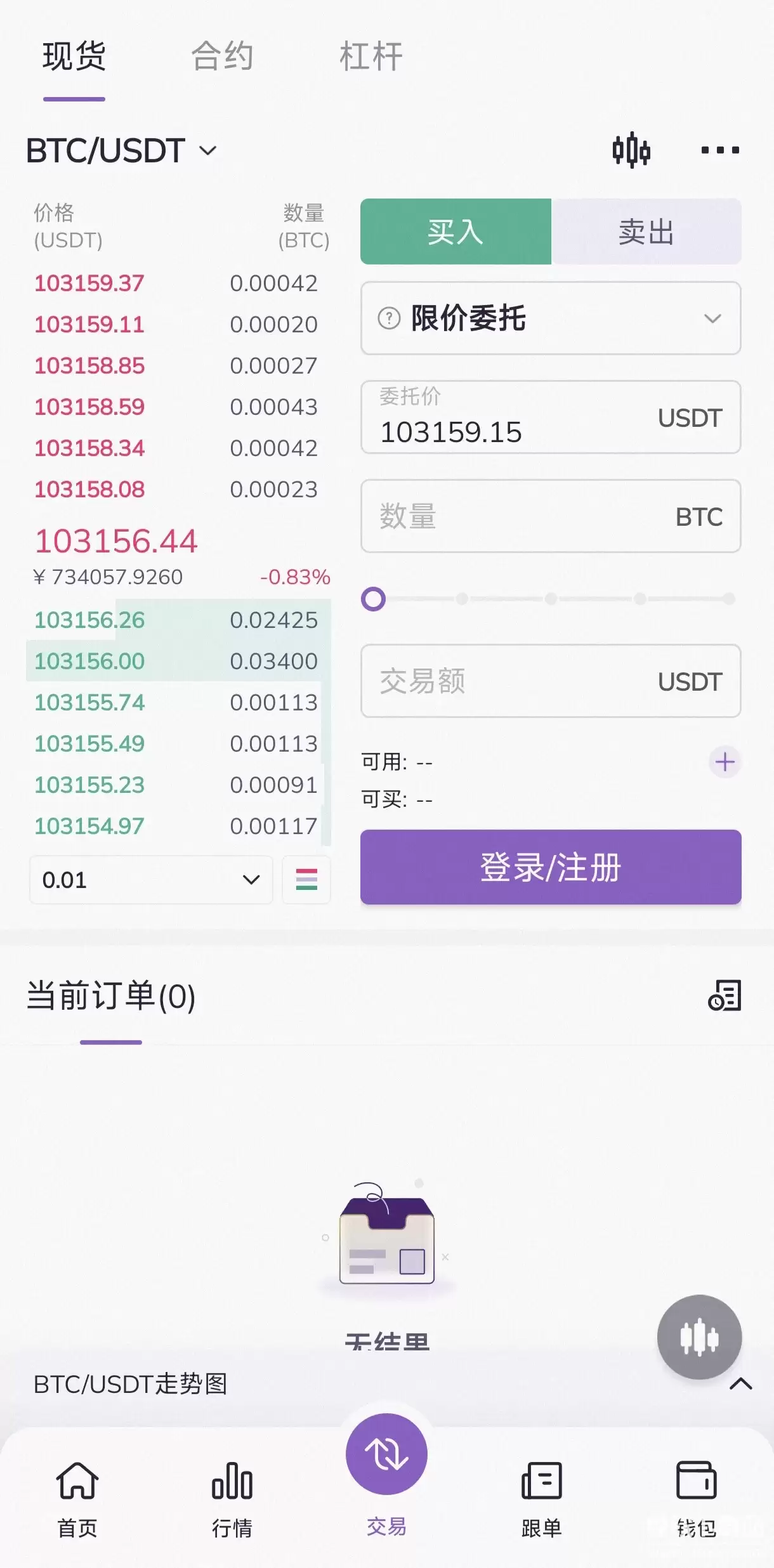Viewport: 774px width, 1568px height.
Task: Change the order book display mode
Action: [x=306, y=880]
